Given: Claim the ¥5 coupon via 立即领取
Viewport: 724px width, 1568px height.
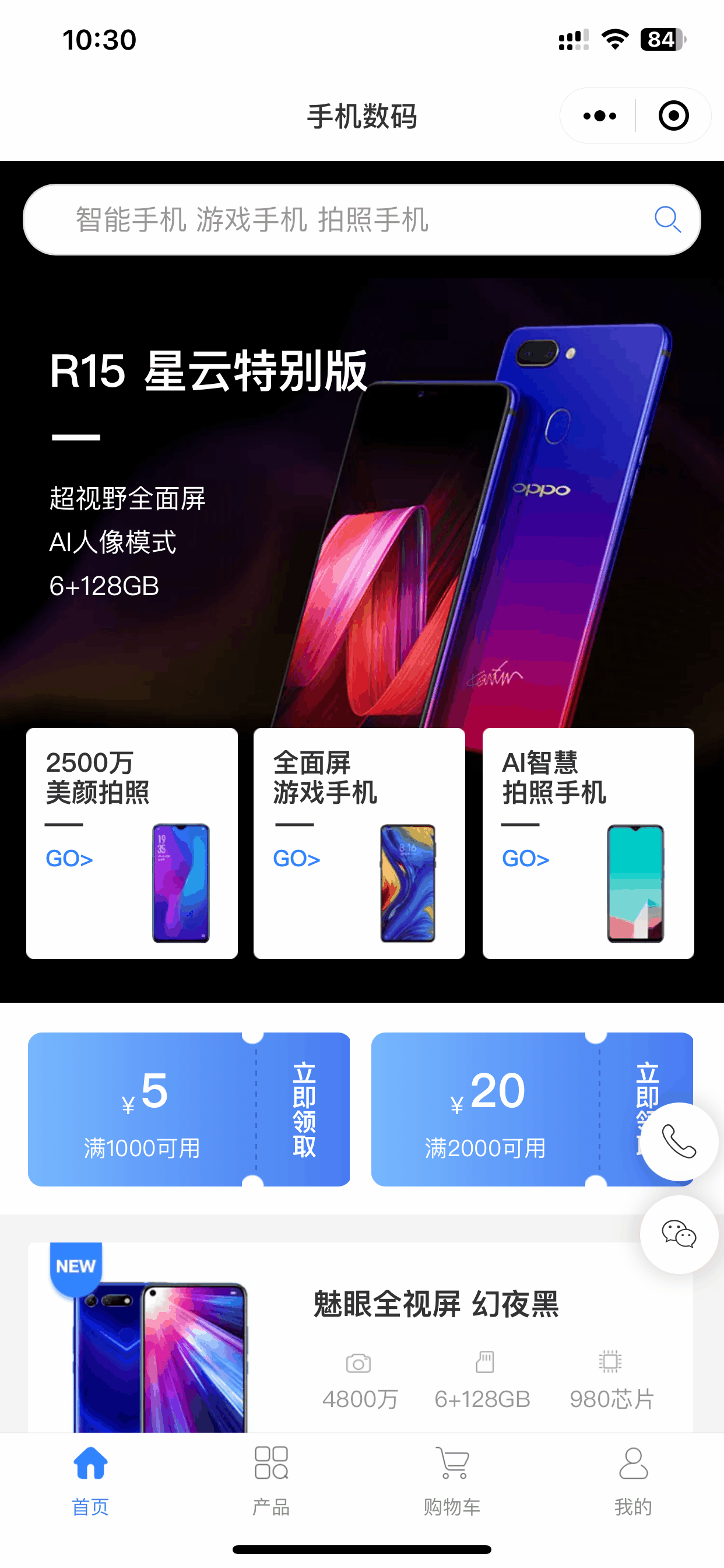Looking at the screenshot, I should pos(304,1109).
